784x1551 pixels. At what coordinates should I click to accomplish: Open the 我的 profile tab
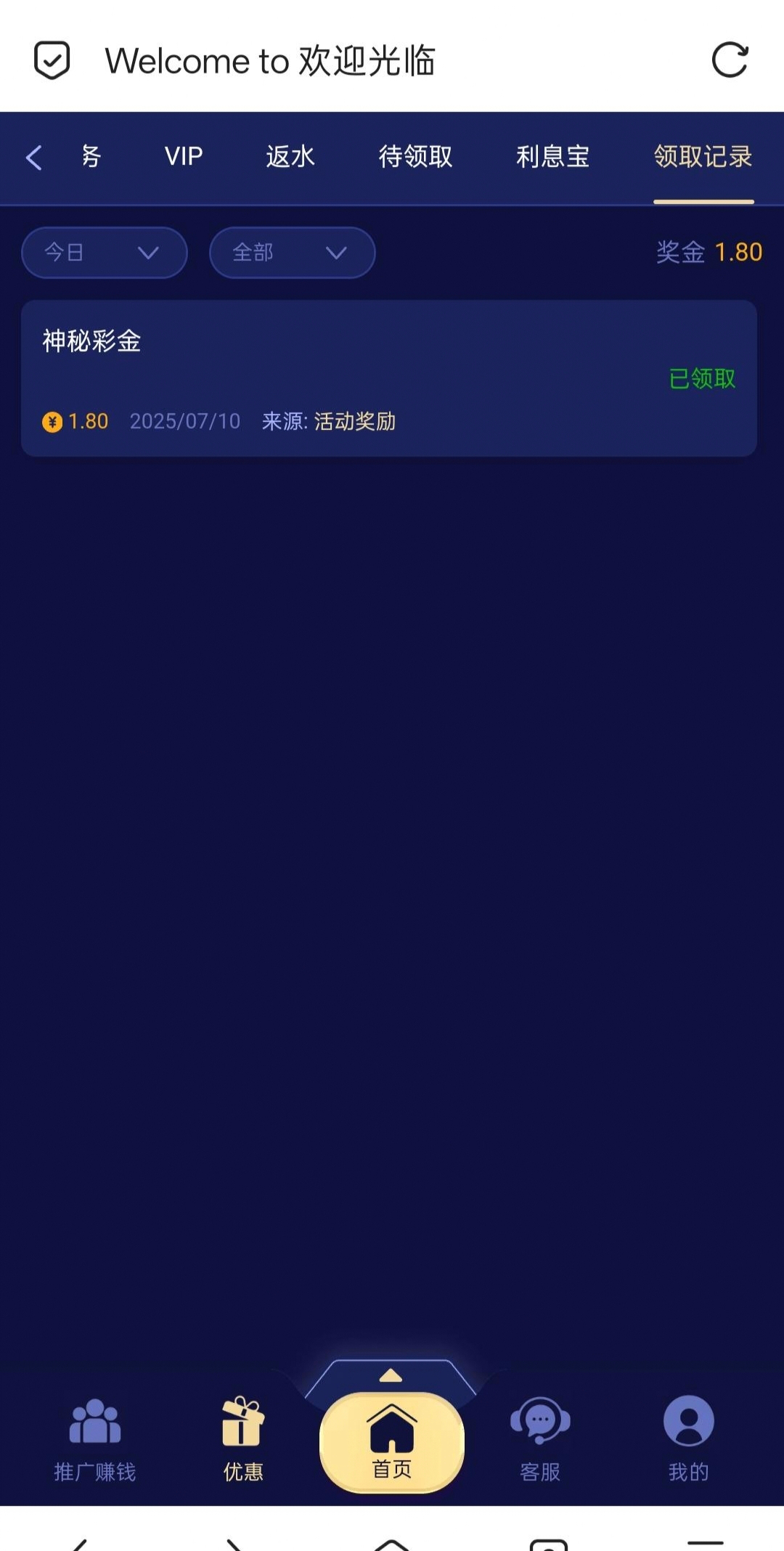[688, 1441]
